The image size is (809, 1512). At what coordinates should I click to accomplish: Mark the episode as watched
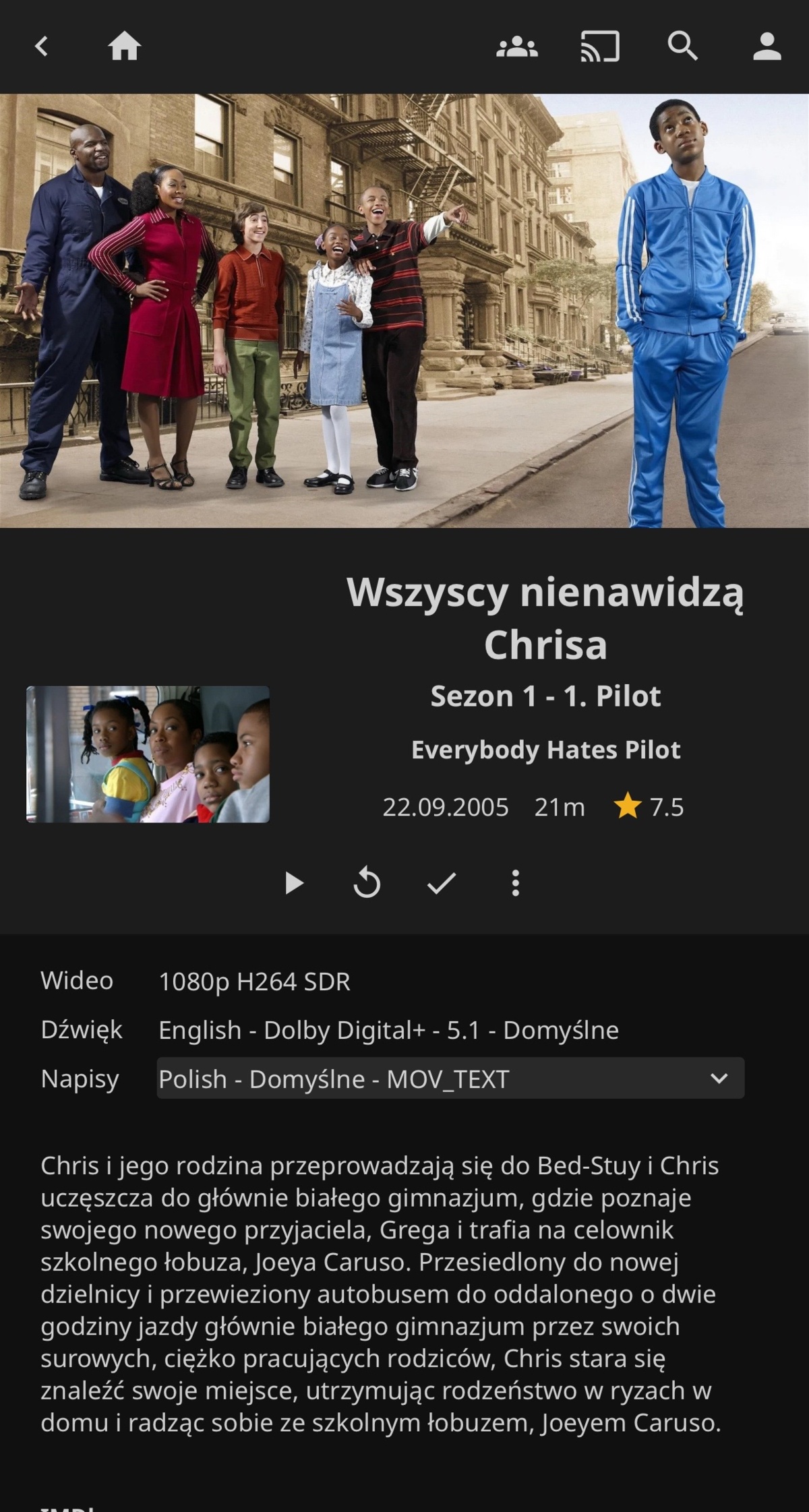click(x=442, y=883)
